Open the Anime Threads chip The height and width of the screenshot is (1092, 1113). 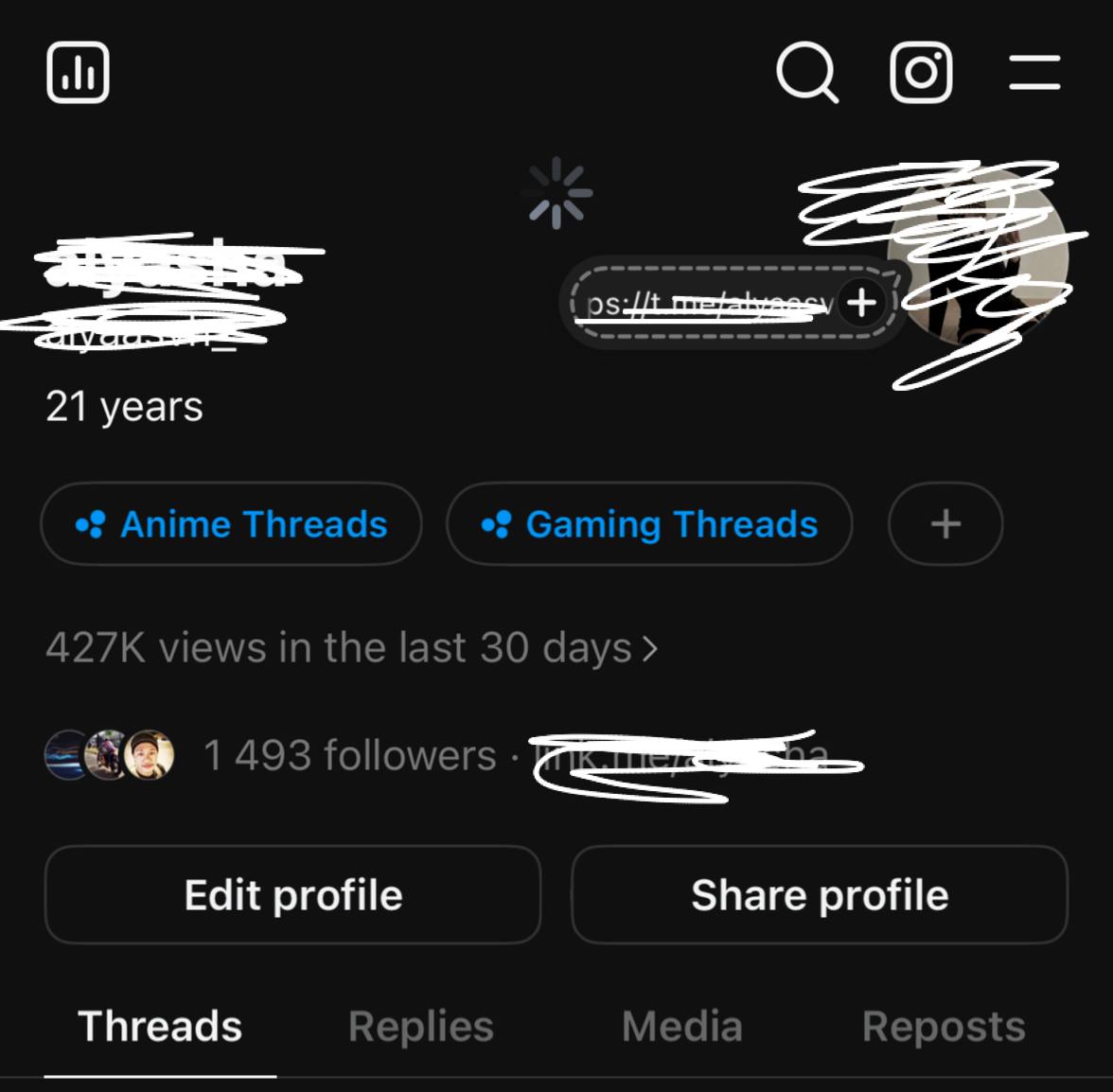(231, 524)
